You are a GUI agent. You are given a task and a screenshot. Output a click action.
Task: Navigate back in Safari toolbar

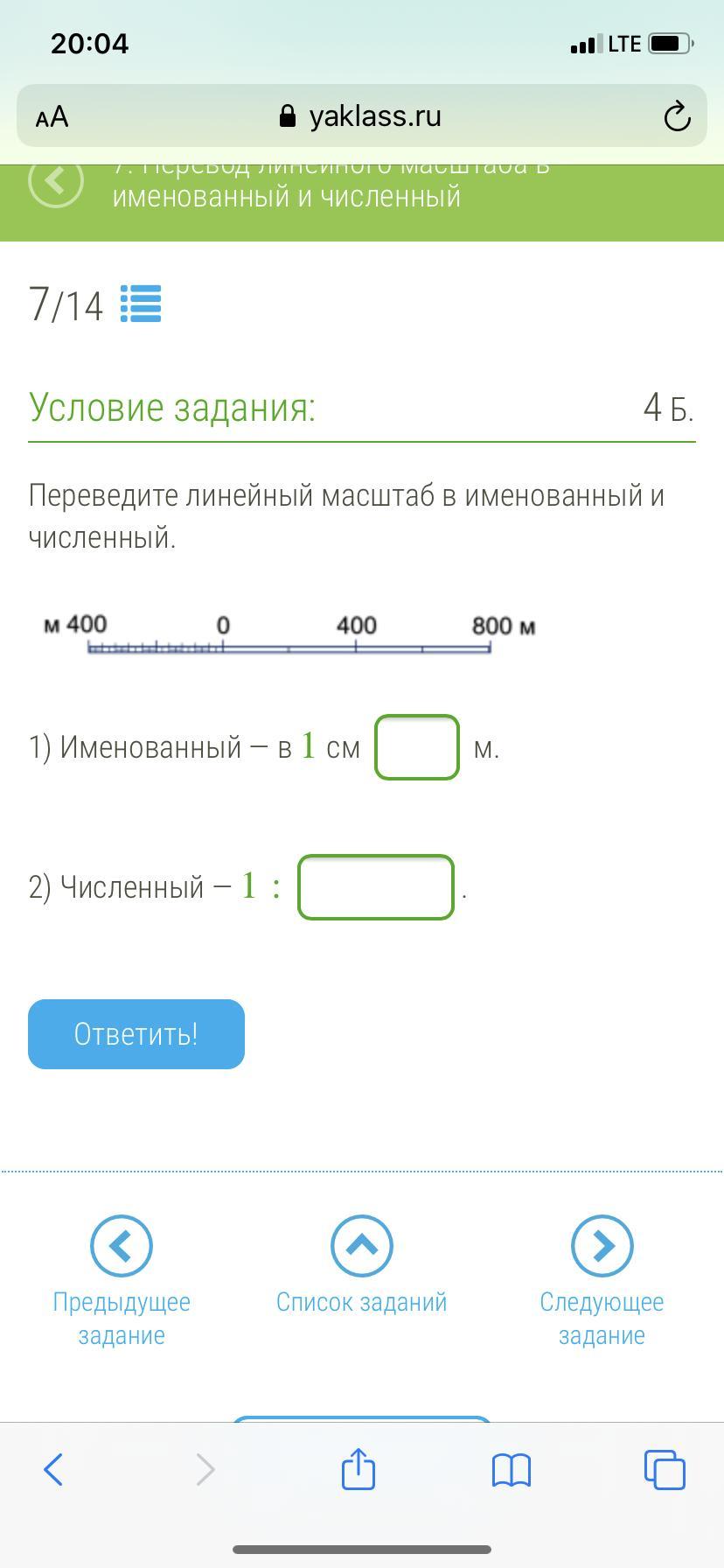(x=53, y=1469)
